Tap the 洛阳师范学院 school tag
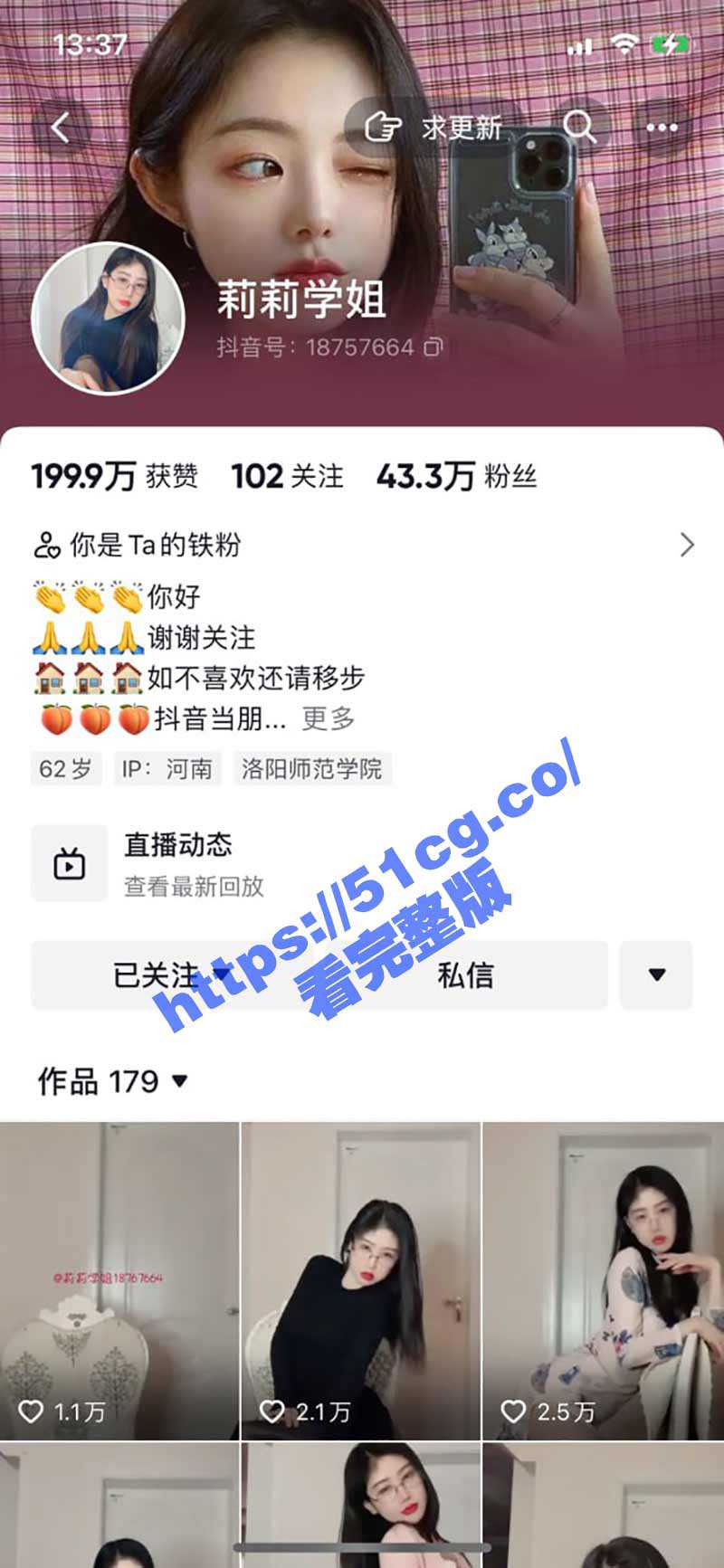Screen dimensions: 724x1568 (311, 769)
